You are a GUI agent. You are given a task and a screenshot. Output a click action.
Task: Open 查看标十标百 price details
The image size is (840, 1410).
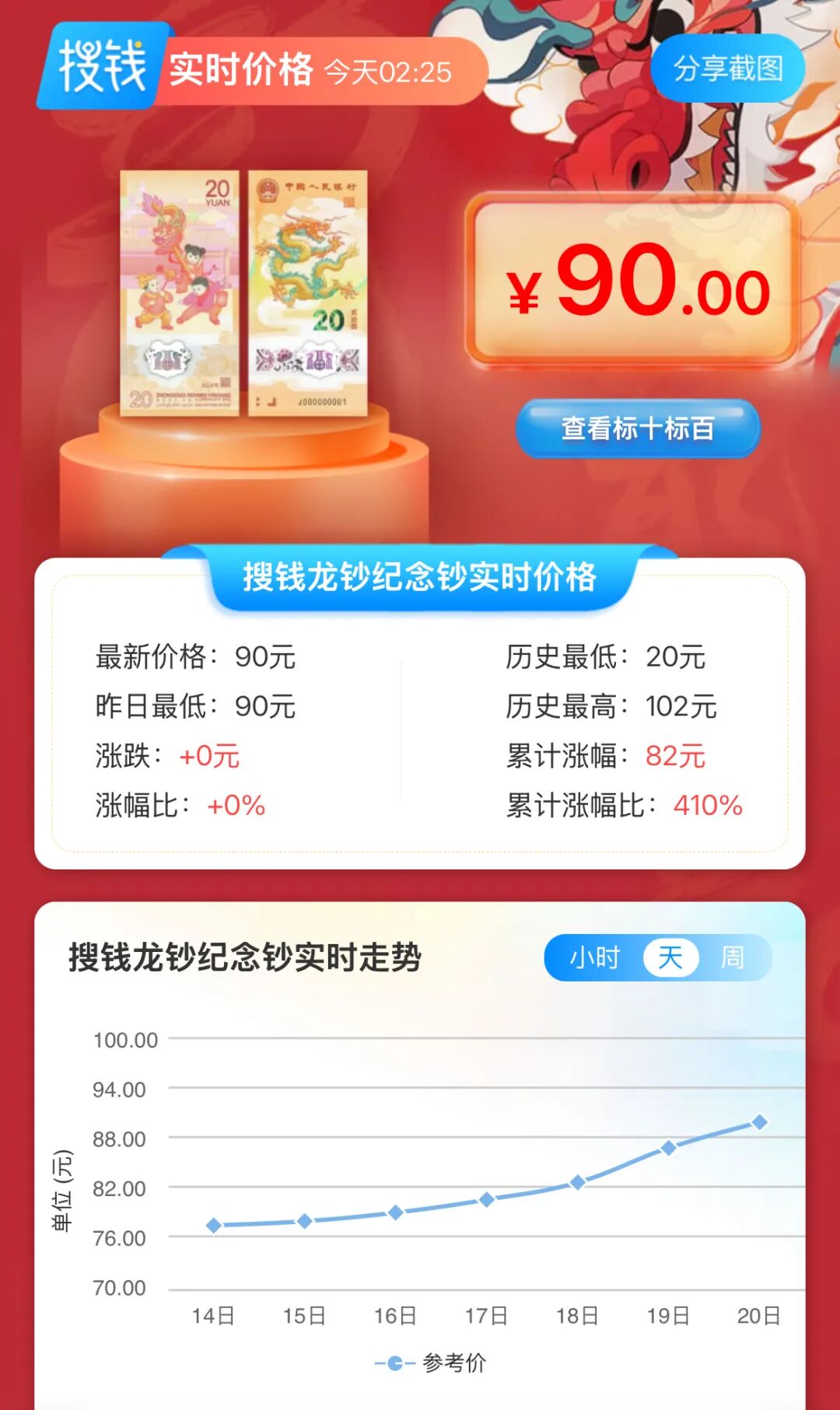[638, 428]
